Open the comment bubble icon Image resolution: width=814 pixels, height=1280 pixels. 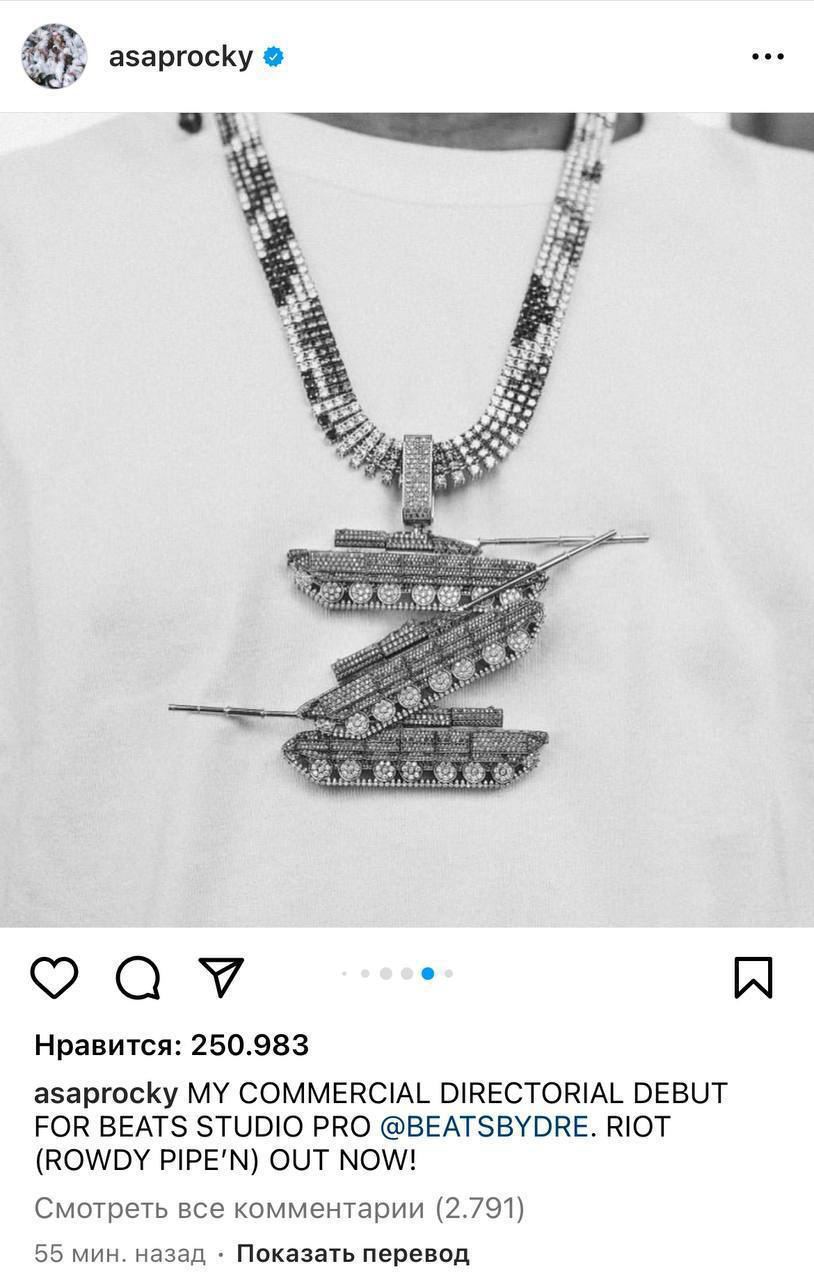(x=138, y=977)
